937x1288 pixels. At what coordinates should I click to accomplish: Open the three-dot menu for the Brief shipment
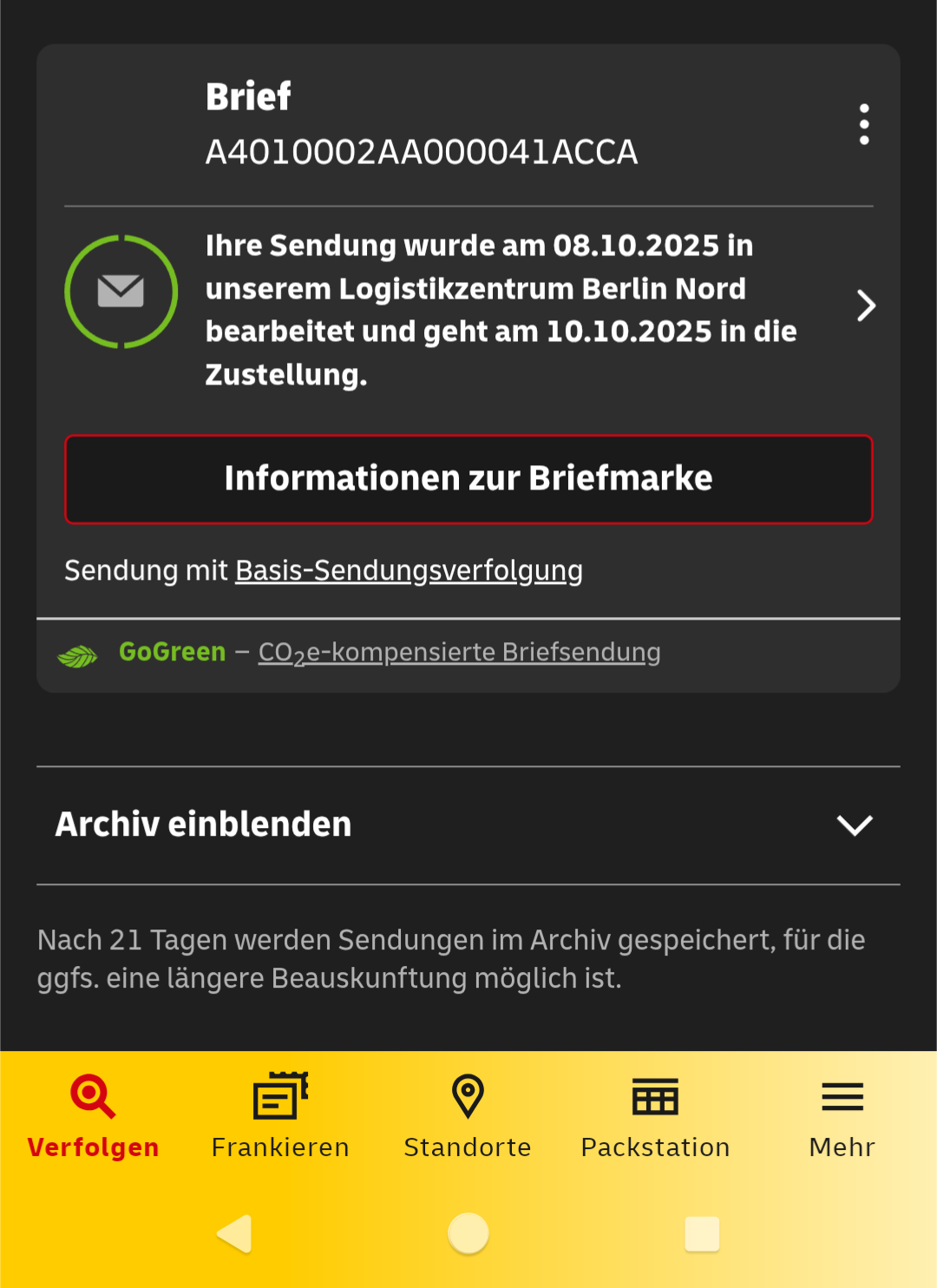[x=863, y=125]
